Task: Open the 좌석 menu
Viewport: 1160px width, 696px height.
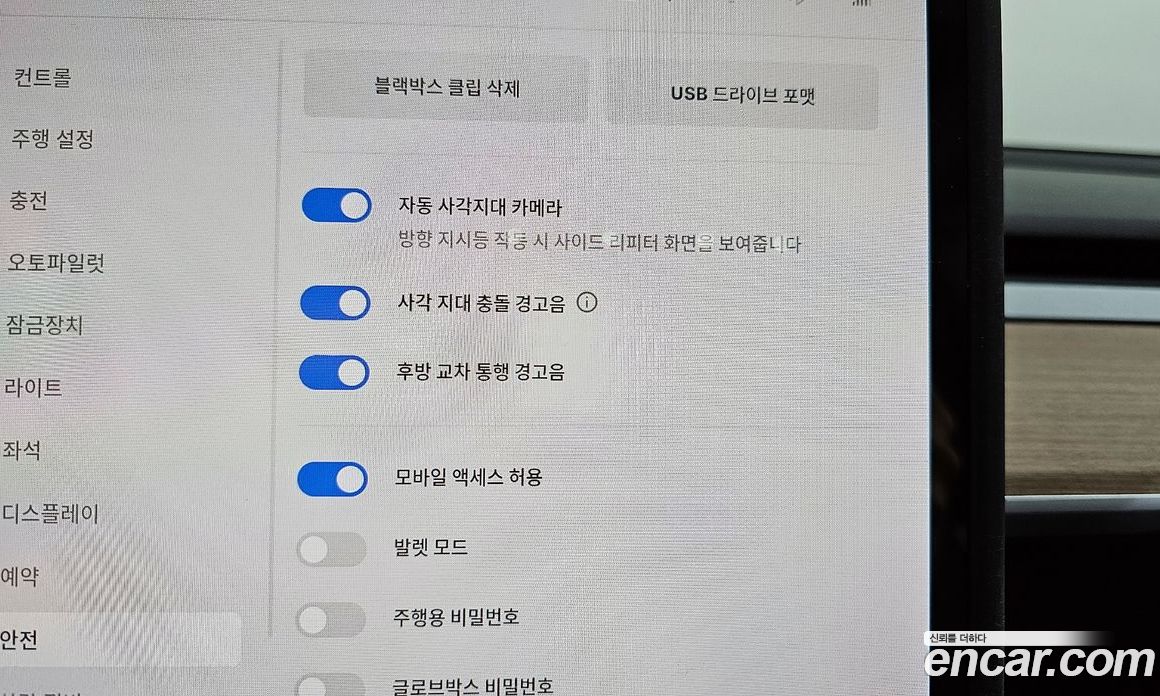Action: click(x=21, y=450)
